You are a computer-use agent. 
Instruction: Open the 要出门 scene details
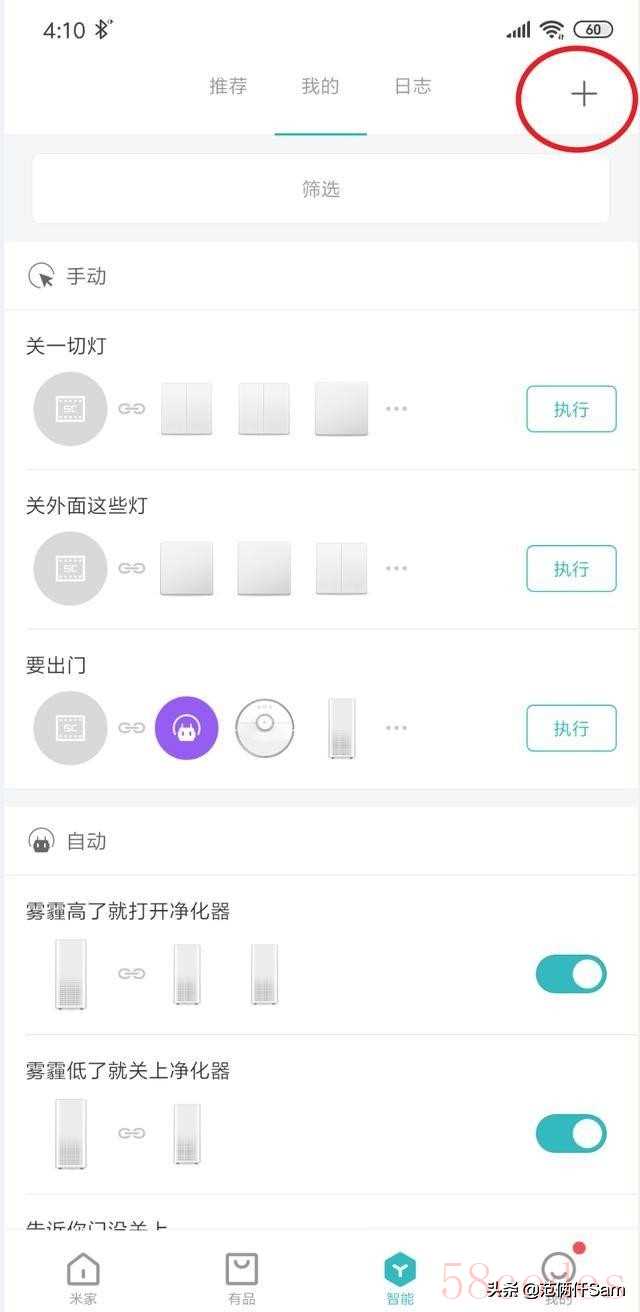click(x=56, y=666)
